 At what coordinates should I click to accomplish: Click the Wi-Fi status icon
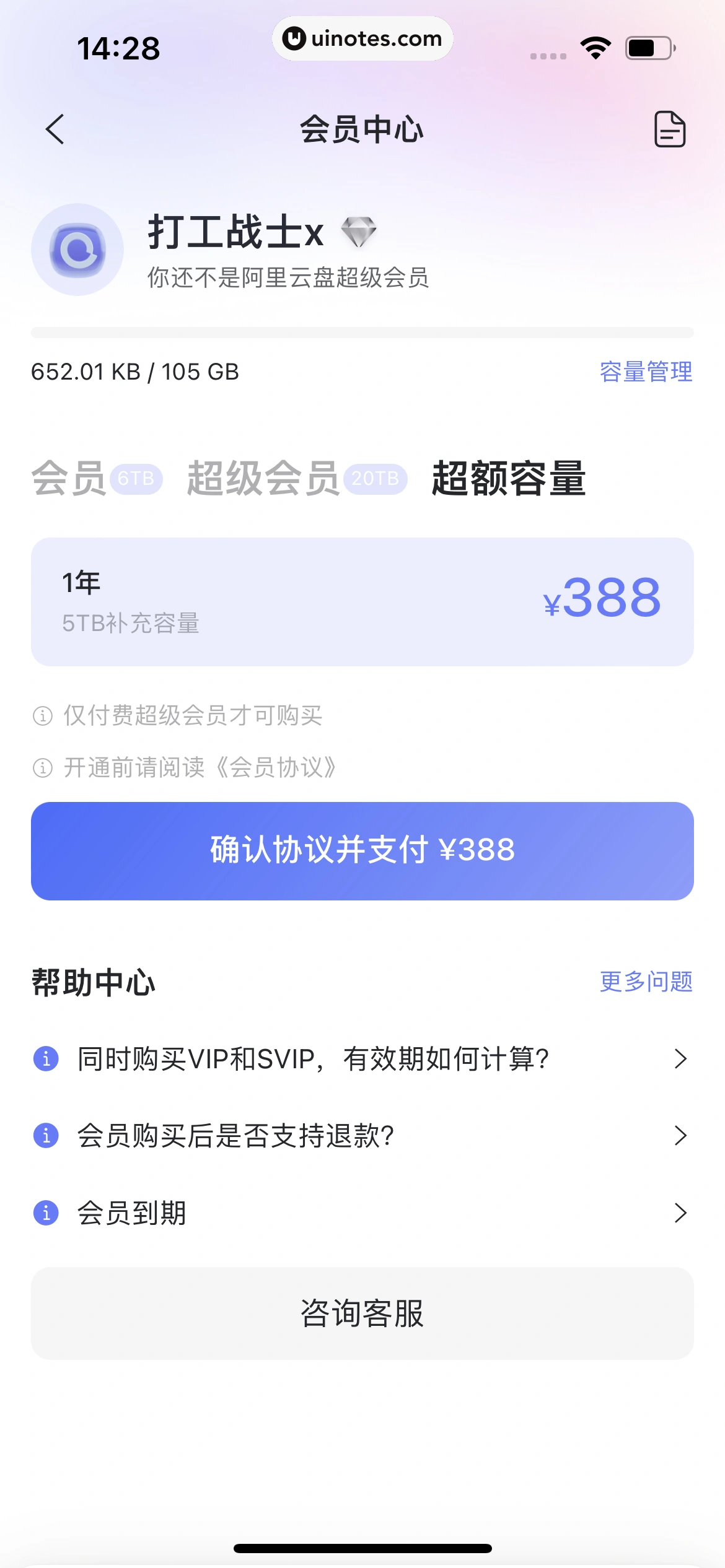coord(597,46)
